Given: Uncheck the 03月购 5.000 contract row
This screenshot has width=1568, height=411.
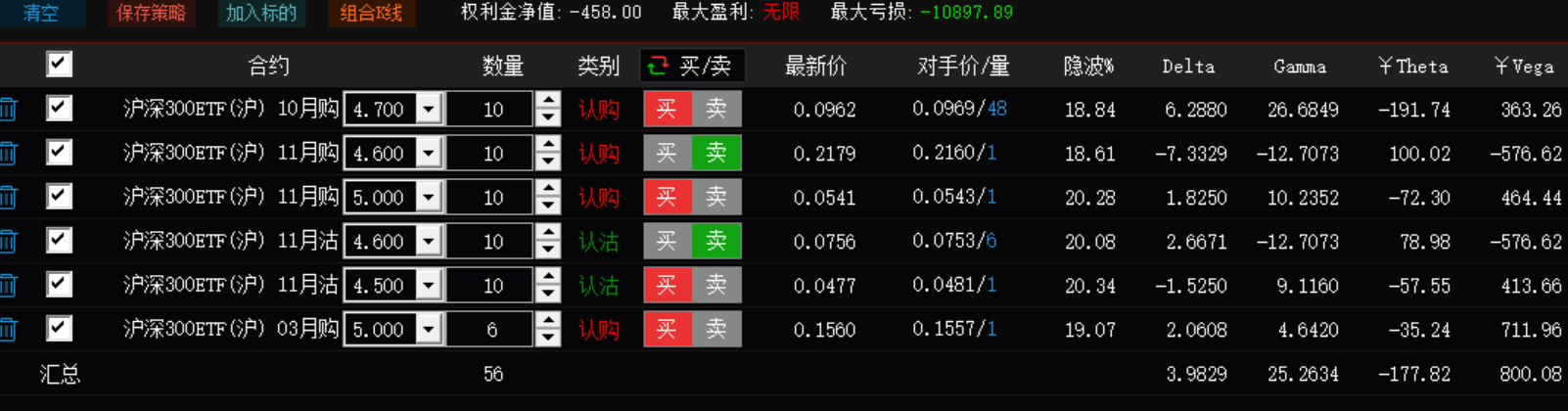Looking at the screenshot, I should (59, 328).
